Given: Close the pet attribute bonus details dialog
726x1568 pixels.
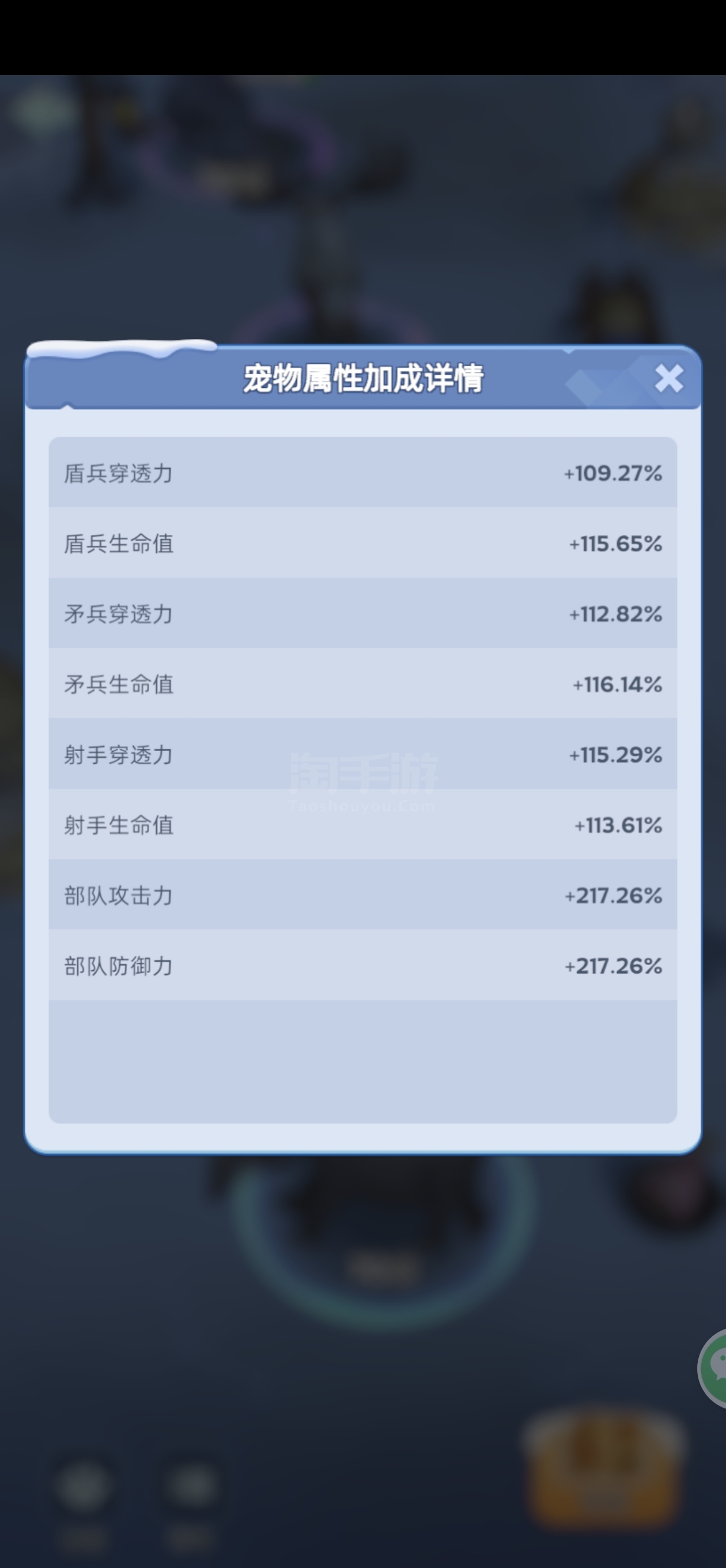Looking at the screenshot, I should 669,379.
